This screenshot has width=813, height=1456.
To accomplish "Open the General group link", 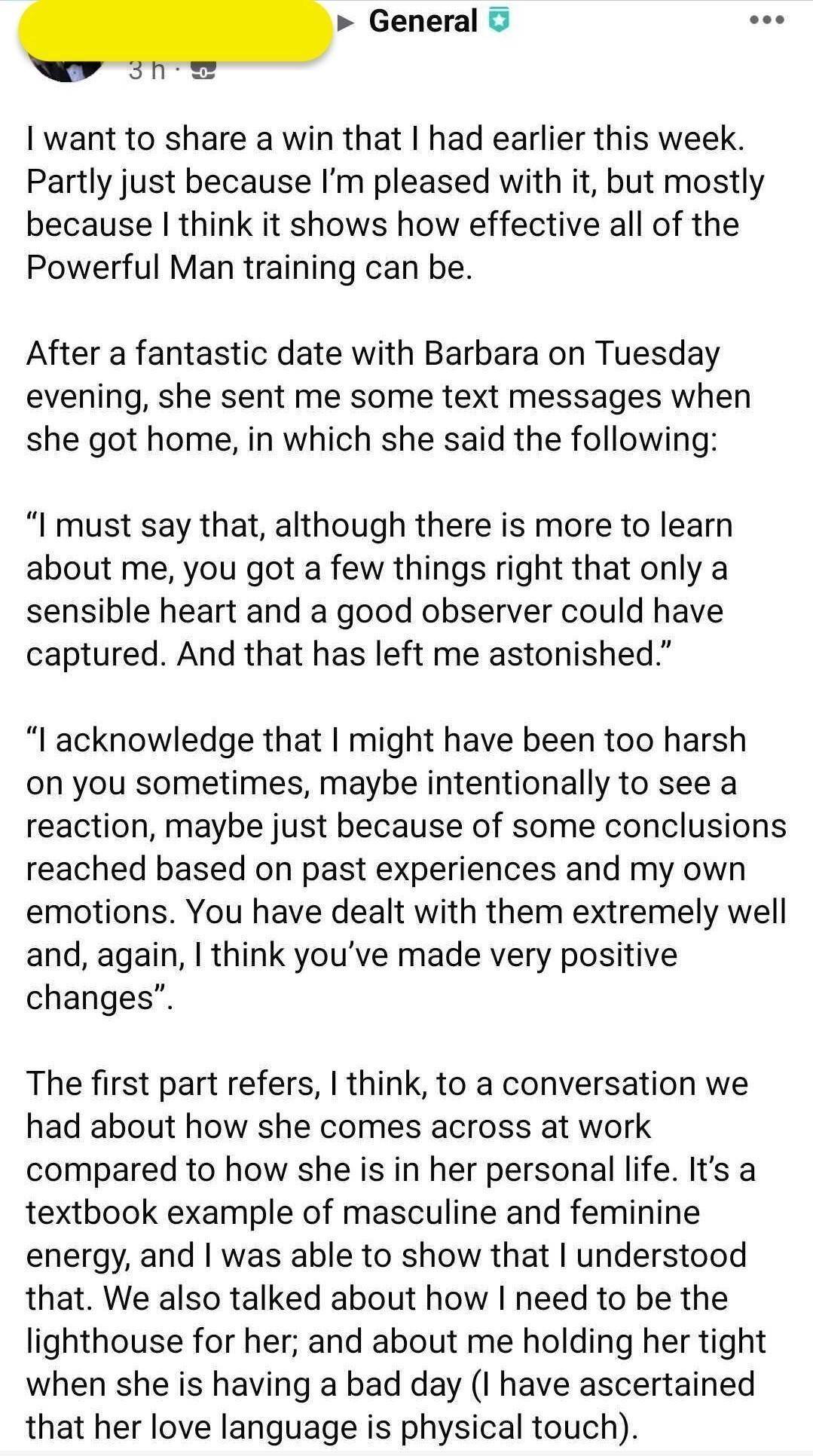I will (x=423, y=21).
